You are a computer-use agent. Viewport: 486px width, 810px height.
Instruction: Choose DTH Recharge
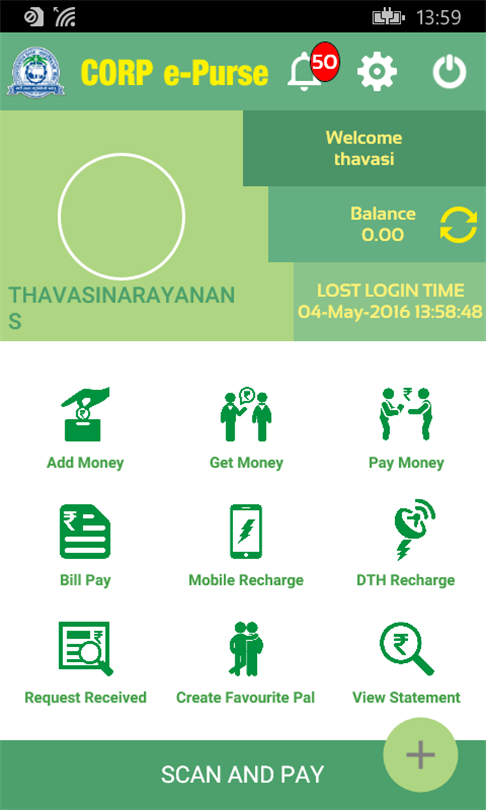click(x=406, y=544)
